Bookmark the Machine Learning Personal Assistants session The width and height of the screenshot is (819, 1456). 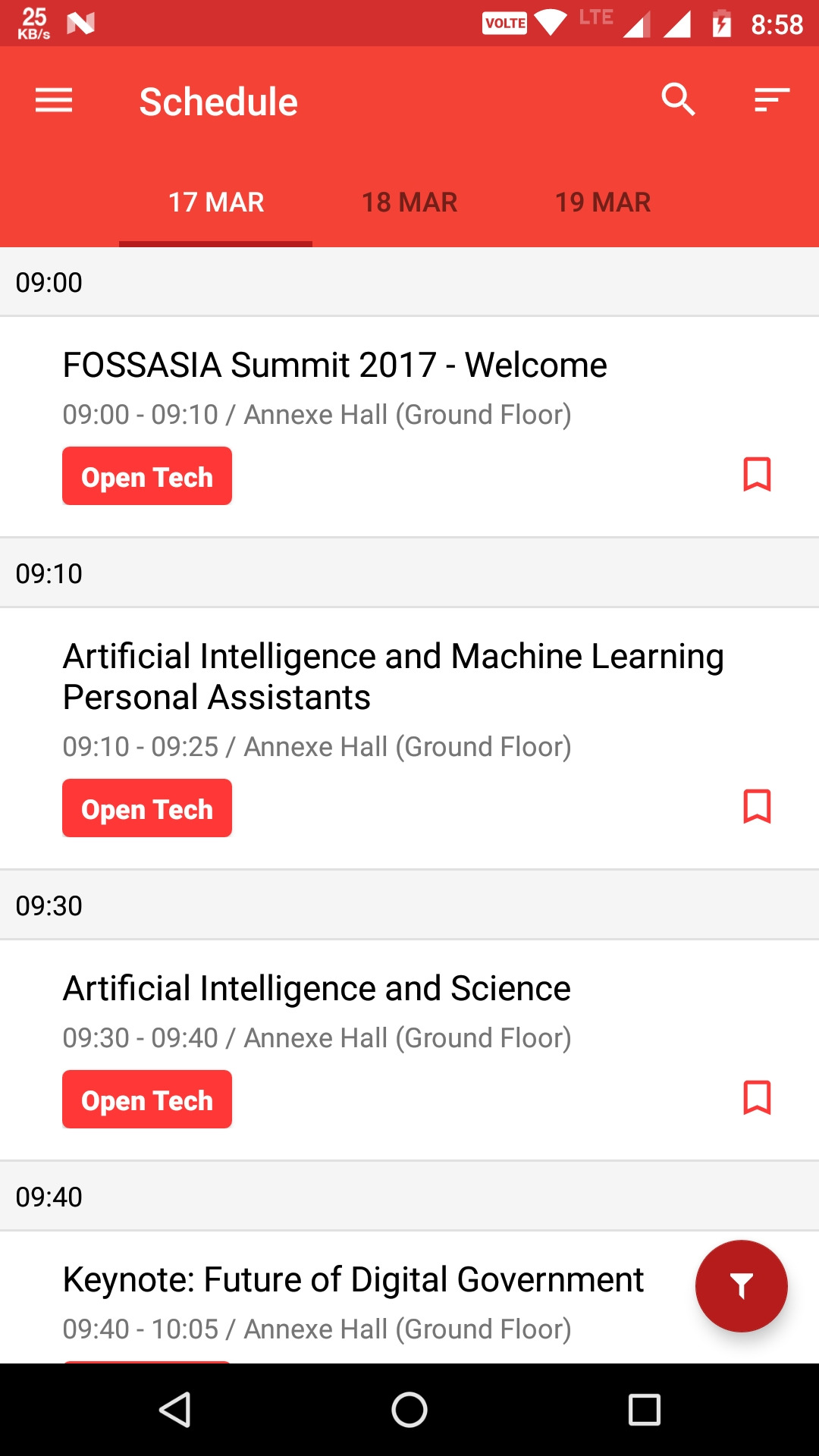coord(757,807)
